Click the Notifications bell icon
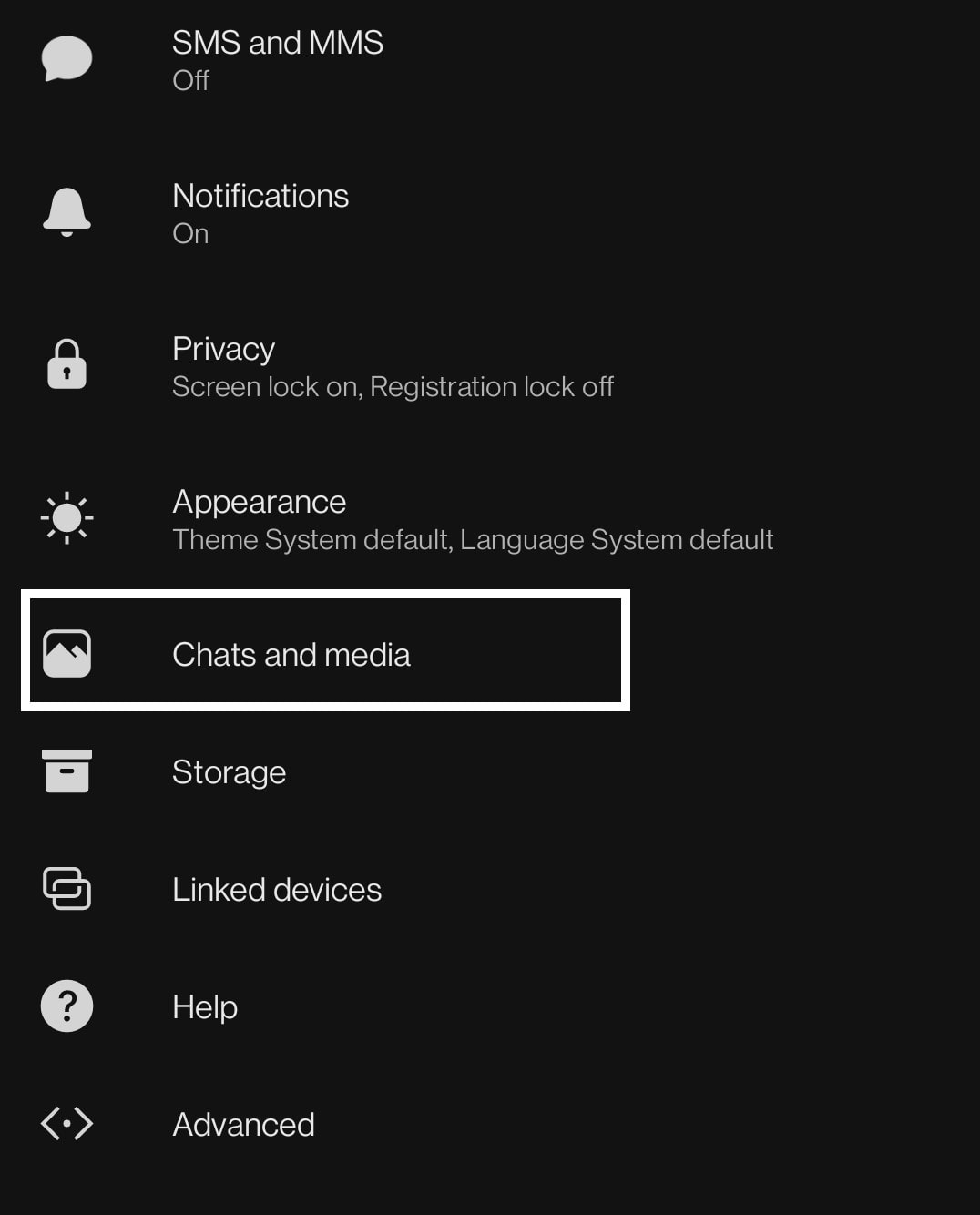This screenshot has height=1215, width=980. (66, 211)
